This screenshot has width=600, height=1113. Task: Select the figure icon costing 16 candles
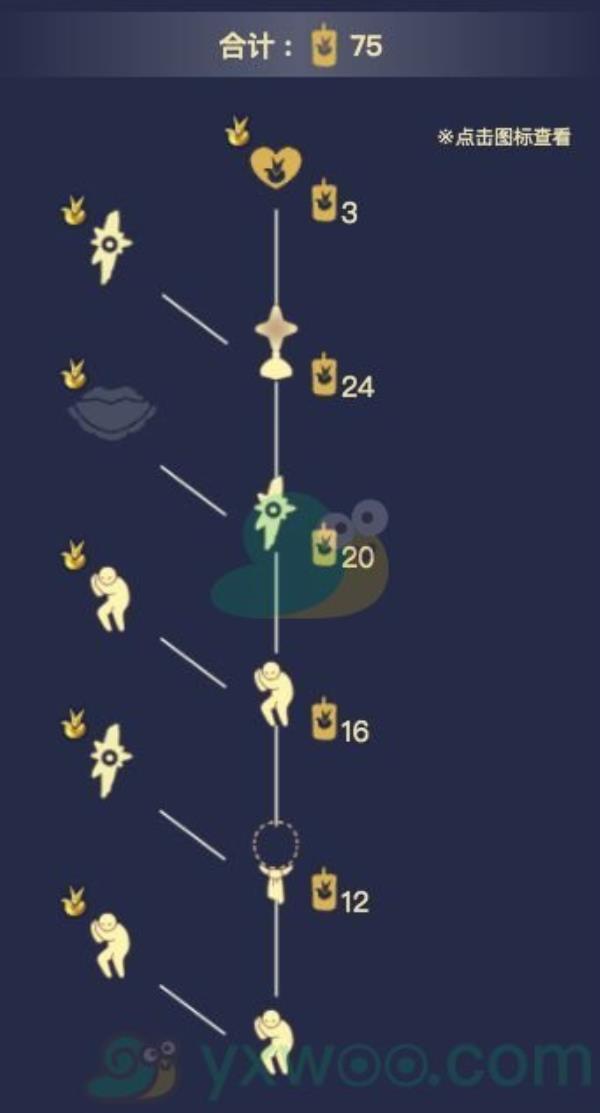point(274,692)
